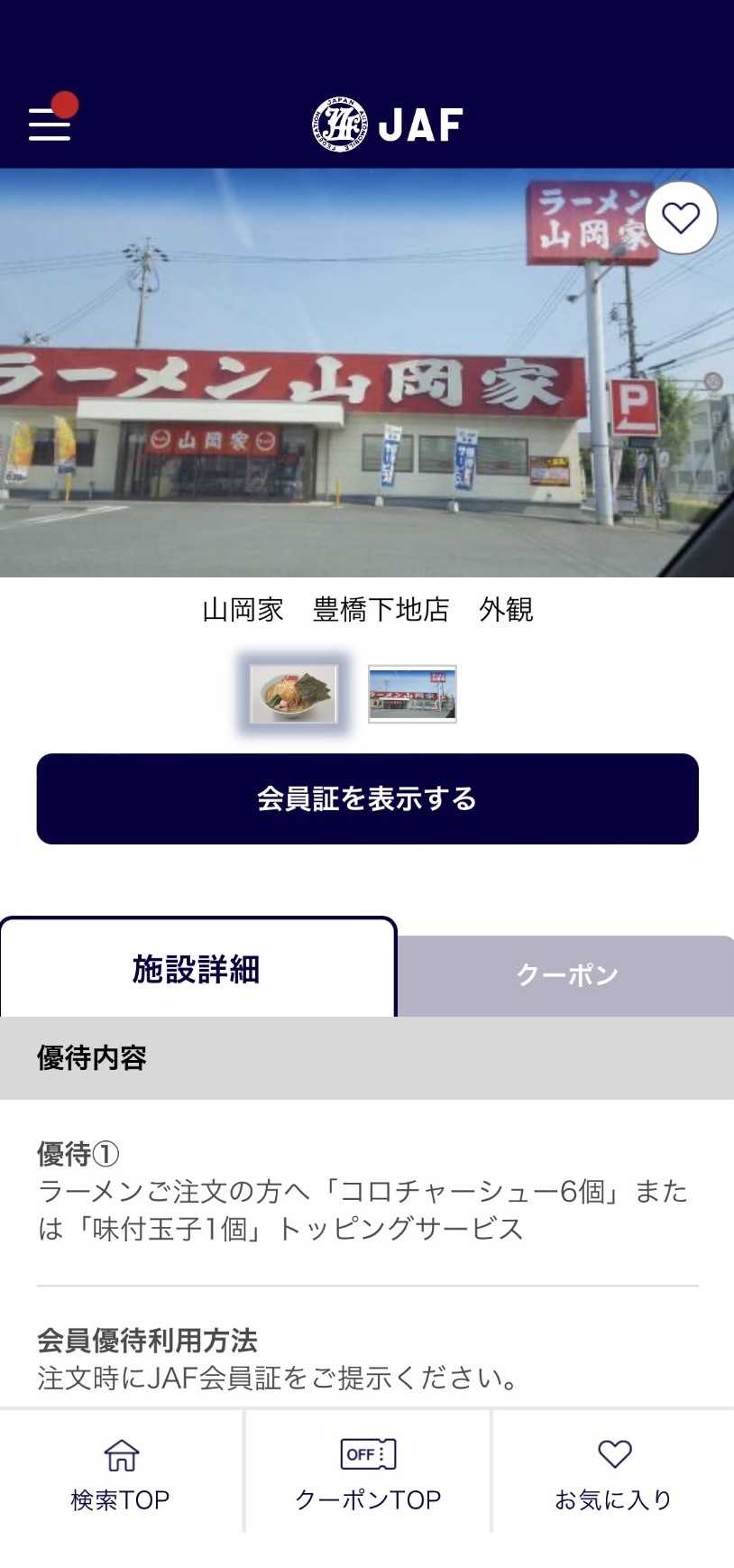Switch to the クーポン tab
This screenshot has width=734, height=1568.
(566, 975)
